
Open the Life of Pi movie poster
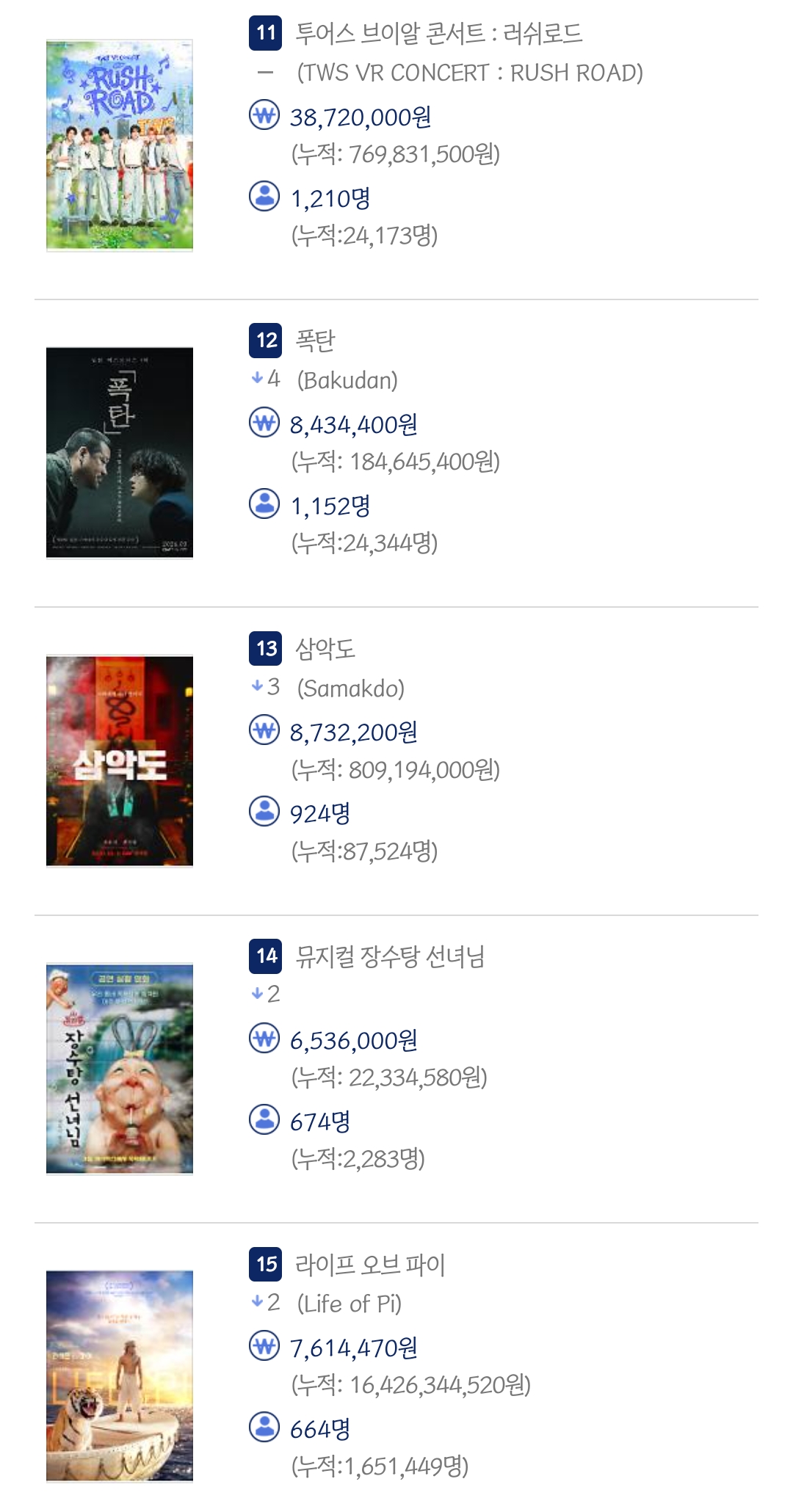tap(120, 1376)
